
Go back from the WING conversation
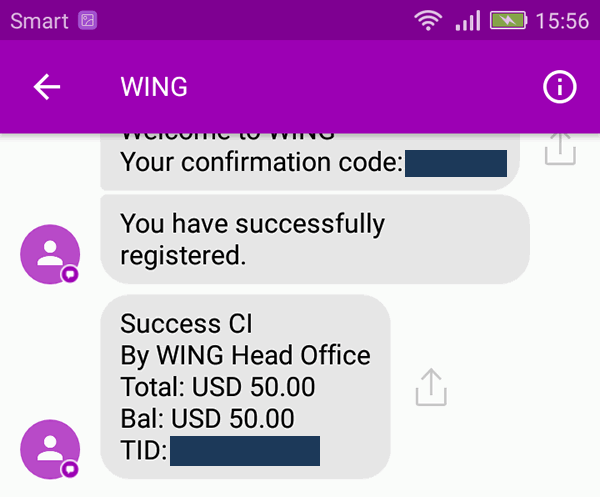[x=47, y=87]
